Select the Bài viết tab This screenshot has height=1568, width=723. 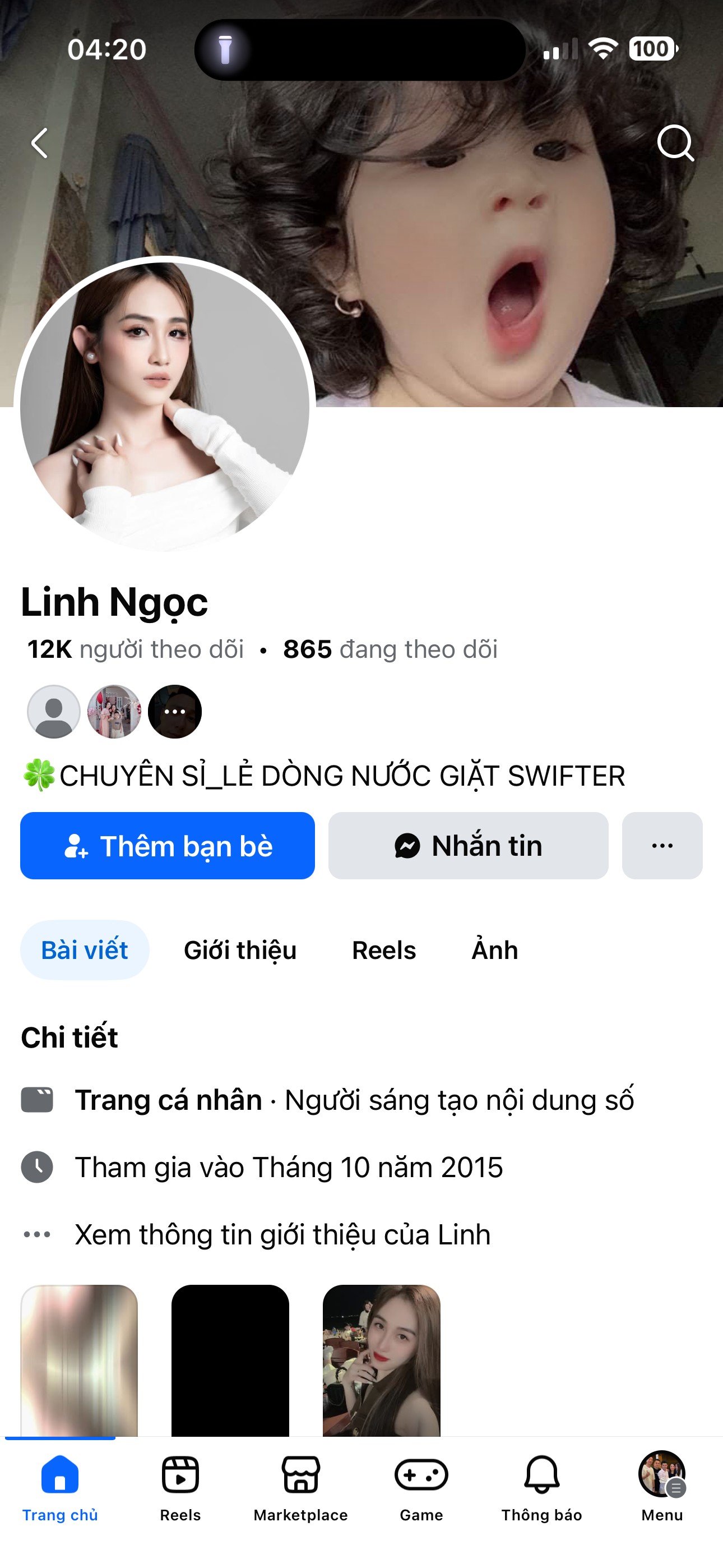pos(85,950)
